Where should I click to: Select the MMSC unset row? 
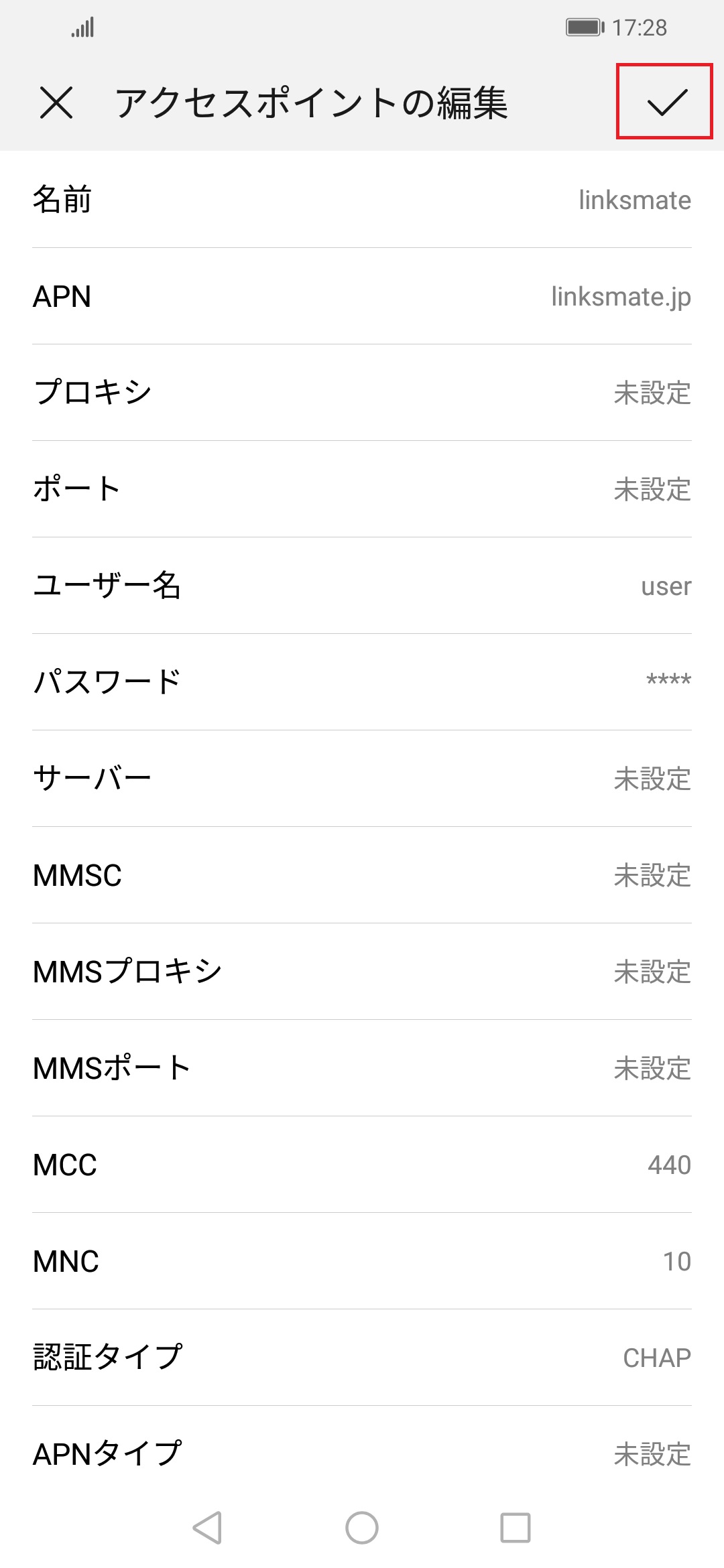click(x=362, y=876)
